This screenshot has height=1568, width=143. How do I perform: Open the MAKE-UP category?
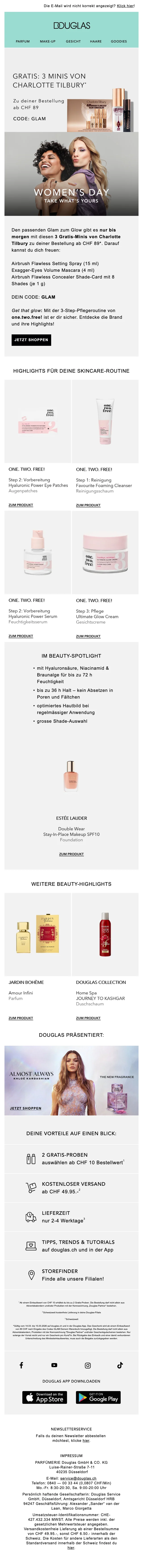tap(47, 41)
